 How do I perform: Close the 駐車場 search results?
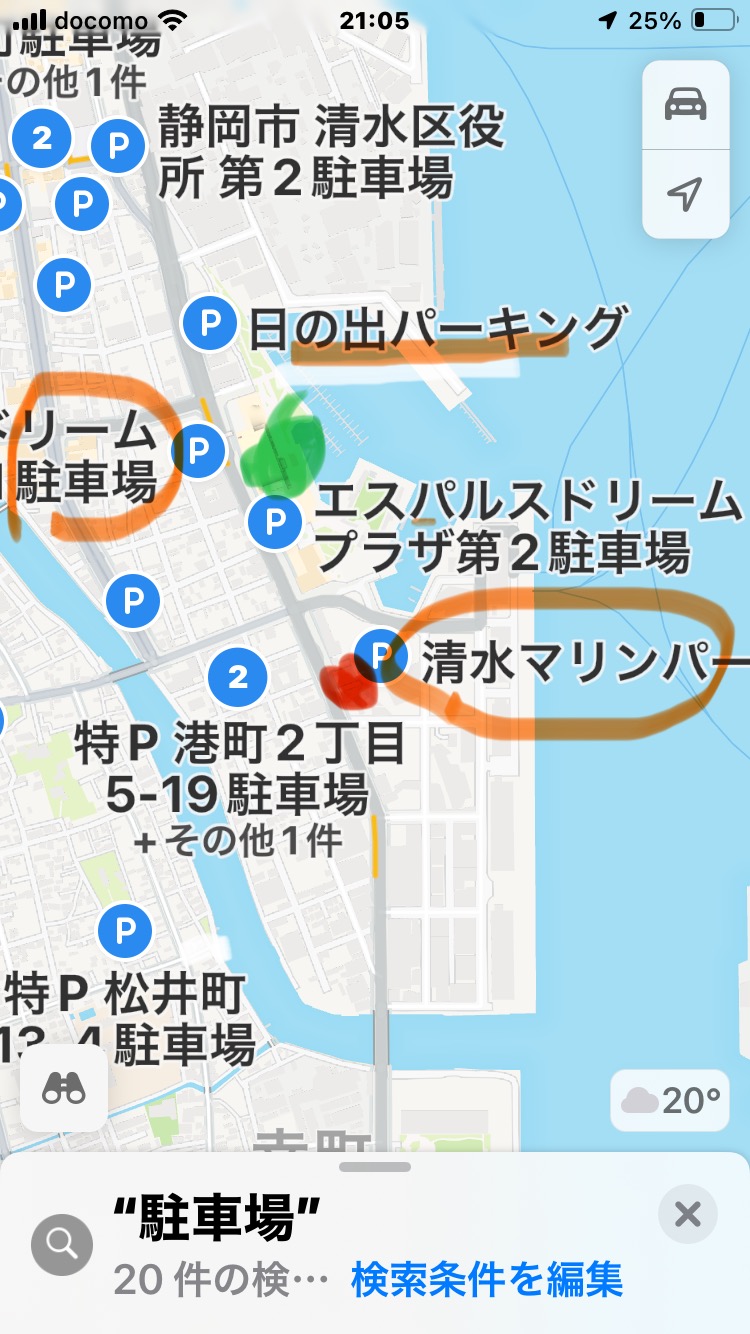688,1214
